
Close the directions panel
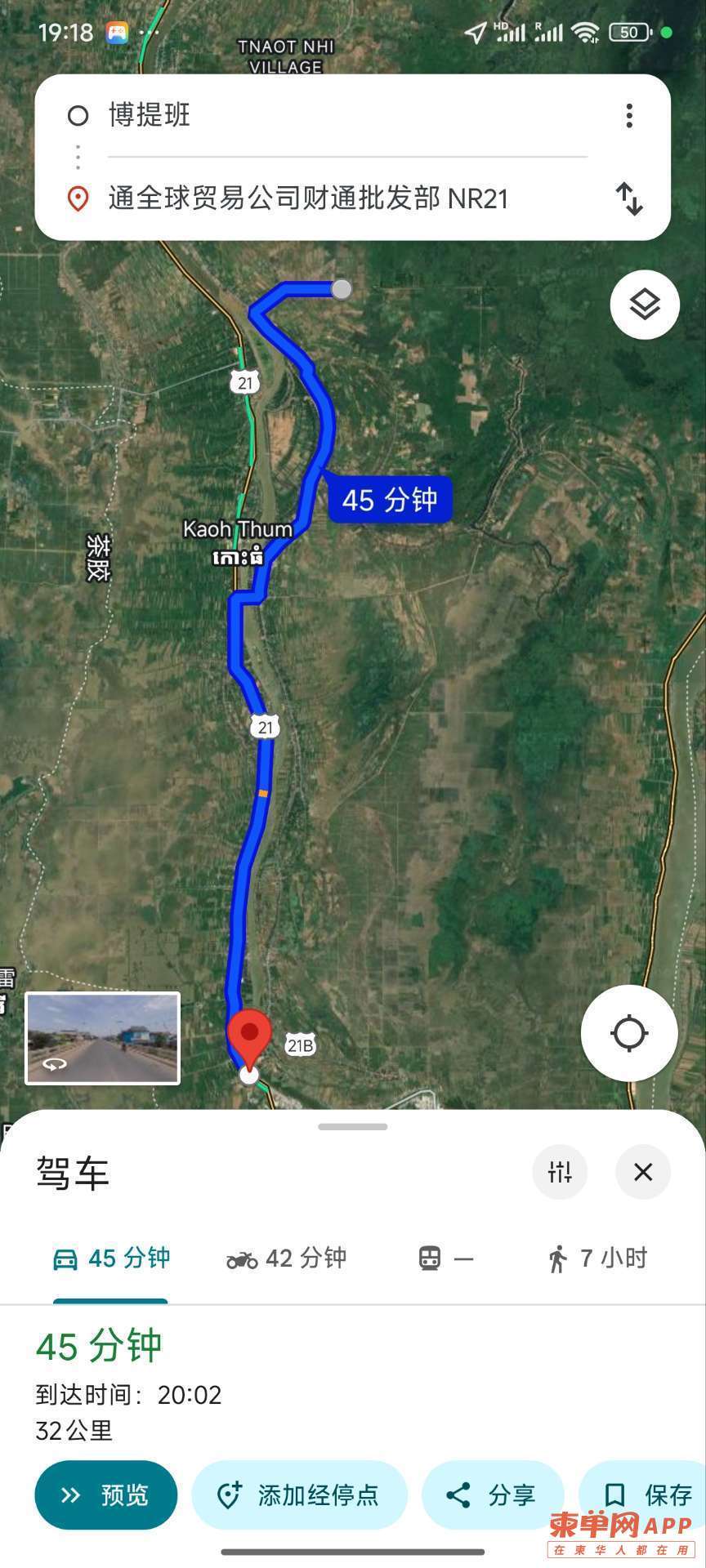(643, 1172)
